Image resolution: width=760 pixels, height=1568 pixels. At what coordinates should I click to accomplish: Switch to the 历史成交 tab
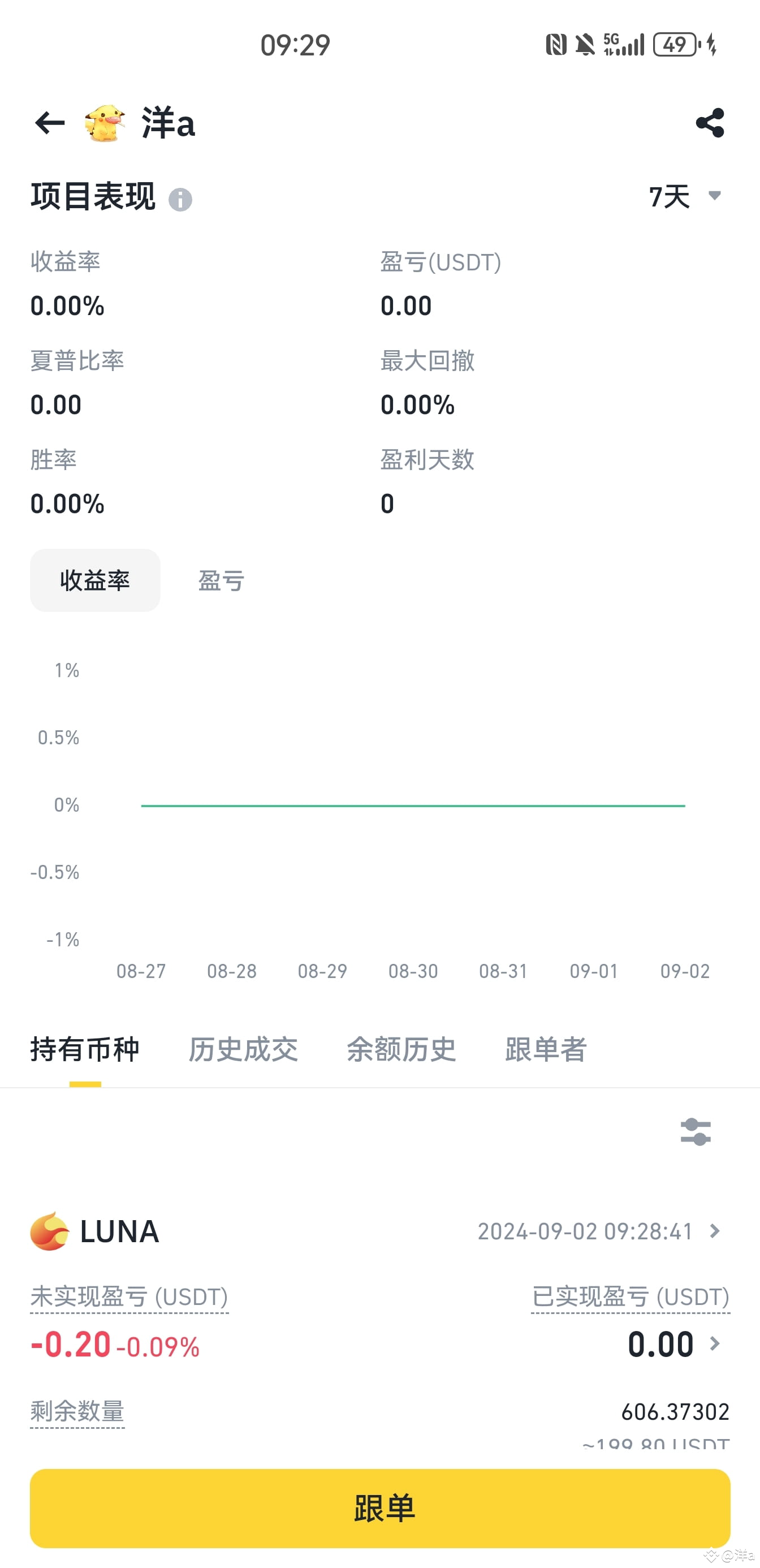243,1049
